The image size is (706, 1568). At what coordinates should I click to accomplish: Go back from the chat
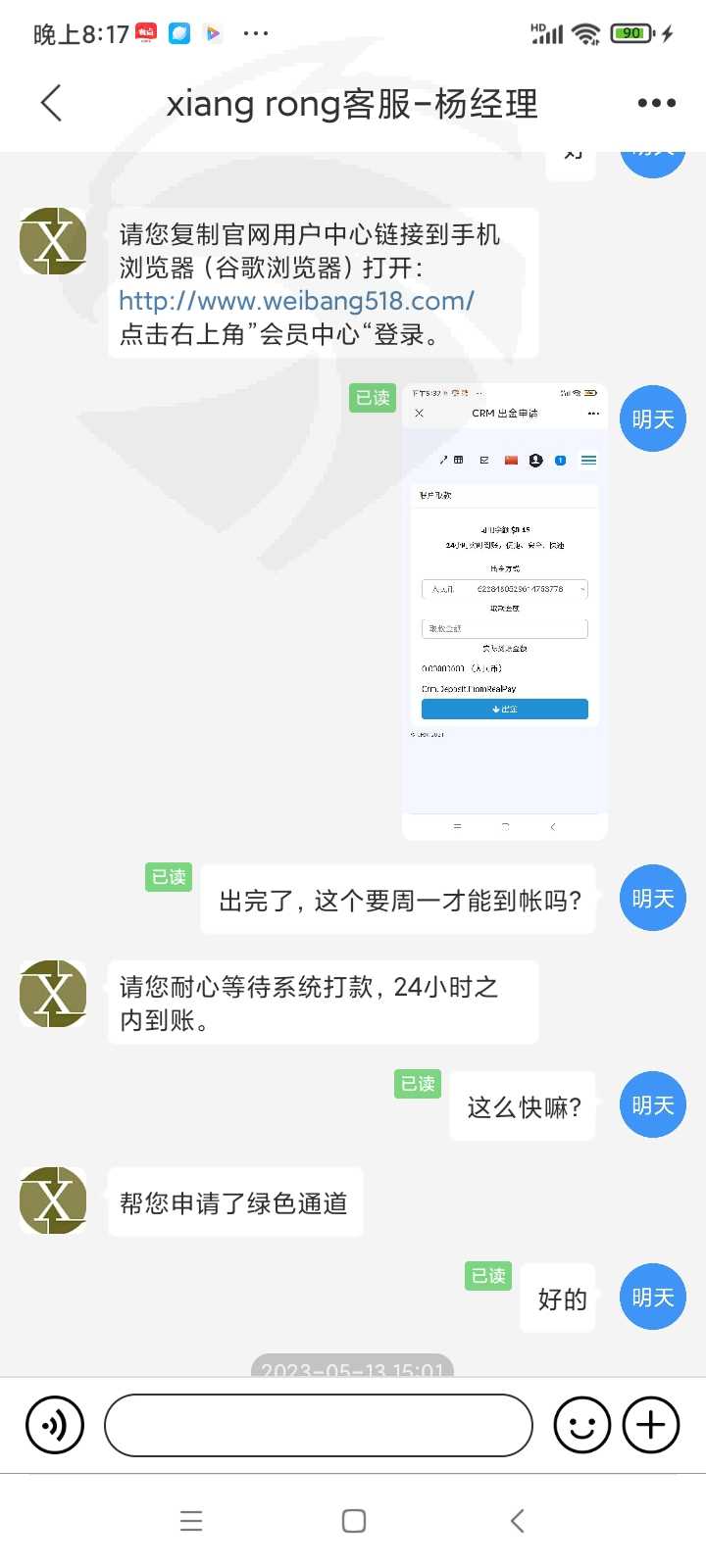click(x=52, y=103)
